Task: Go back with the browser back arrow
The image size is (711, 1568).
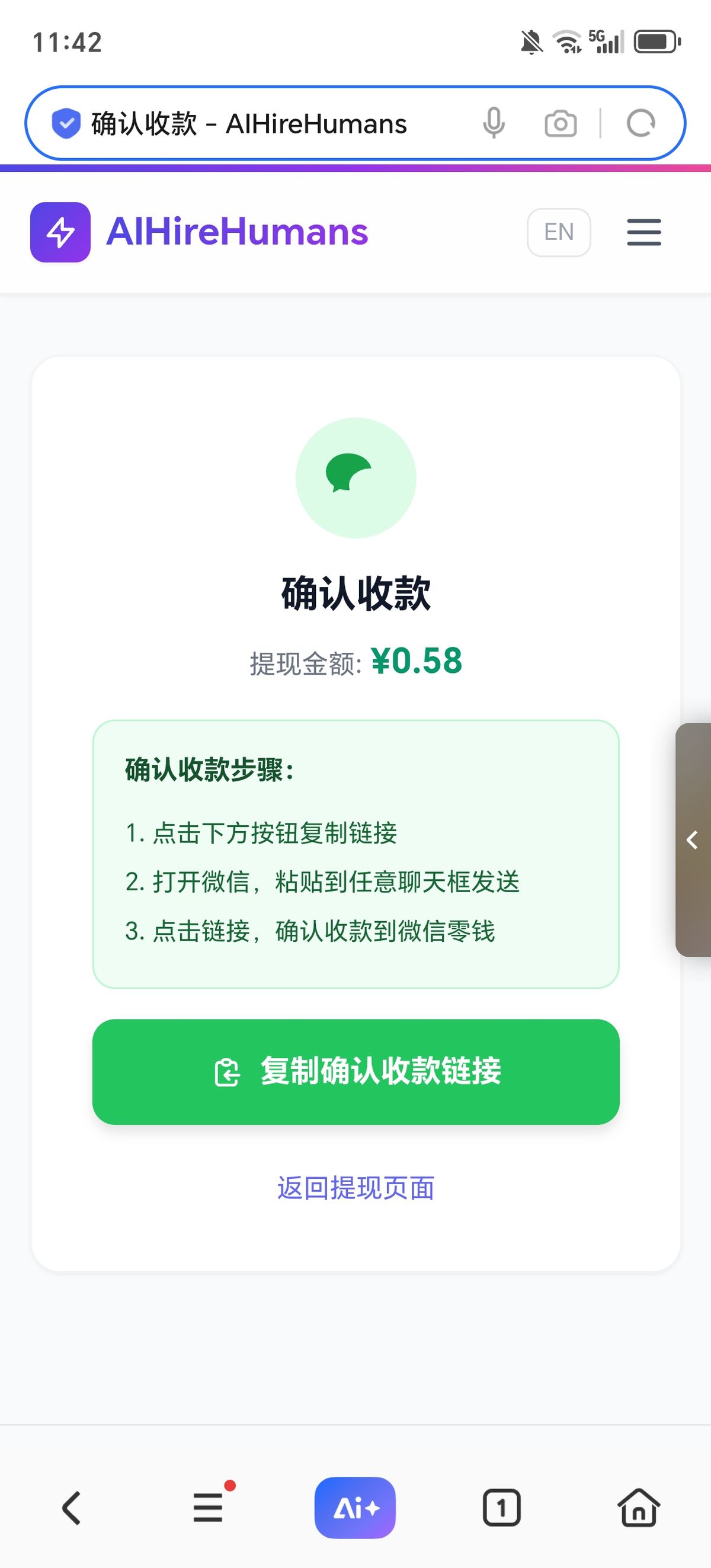Action: (72, 1508)
